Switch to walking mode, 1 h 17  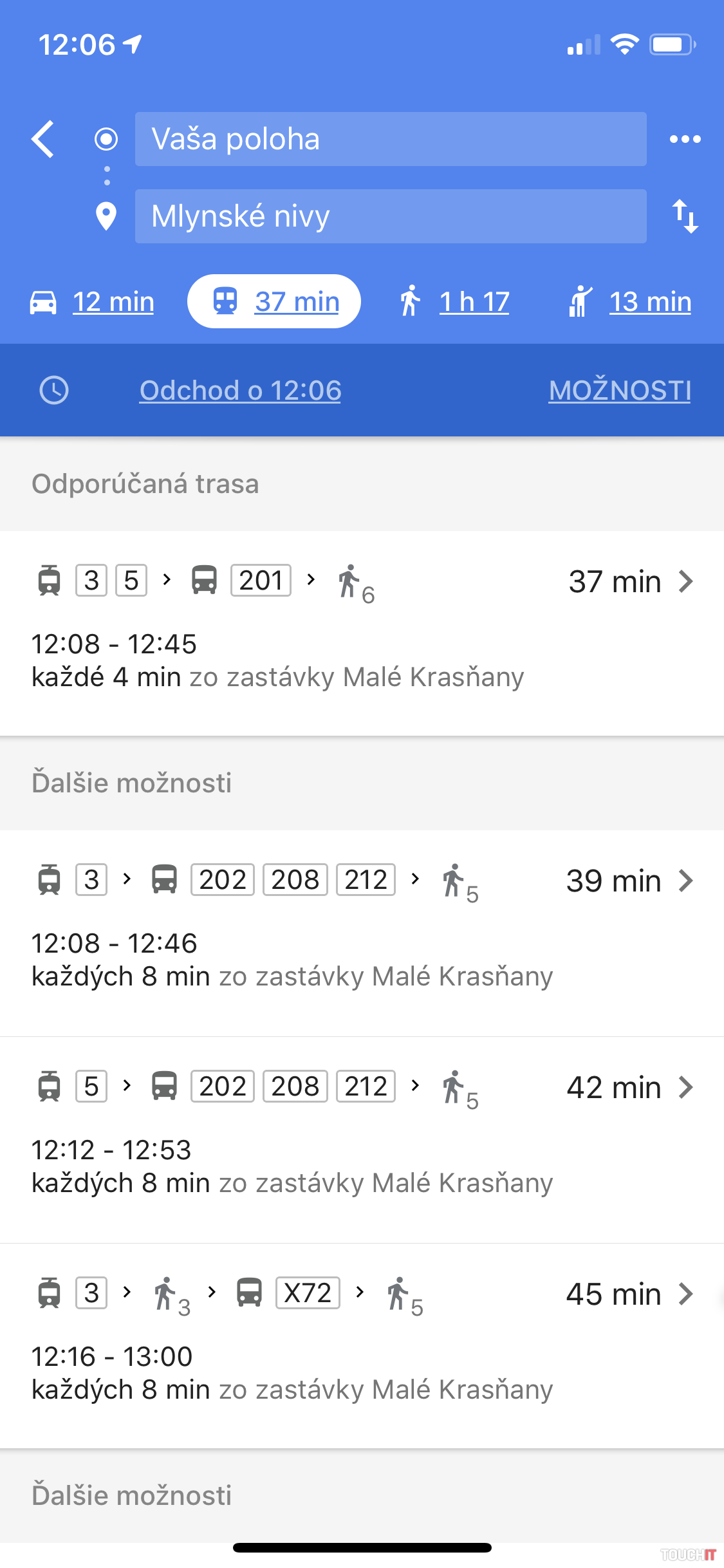click(x=454, y=302)
